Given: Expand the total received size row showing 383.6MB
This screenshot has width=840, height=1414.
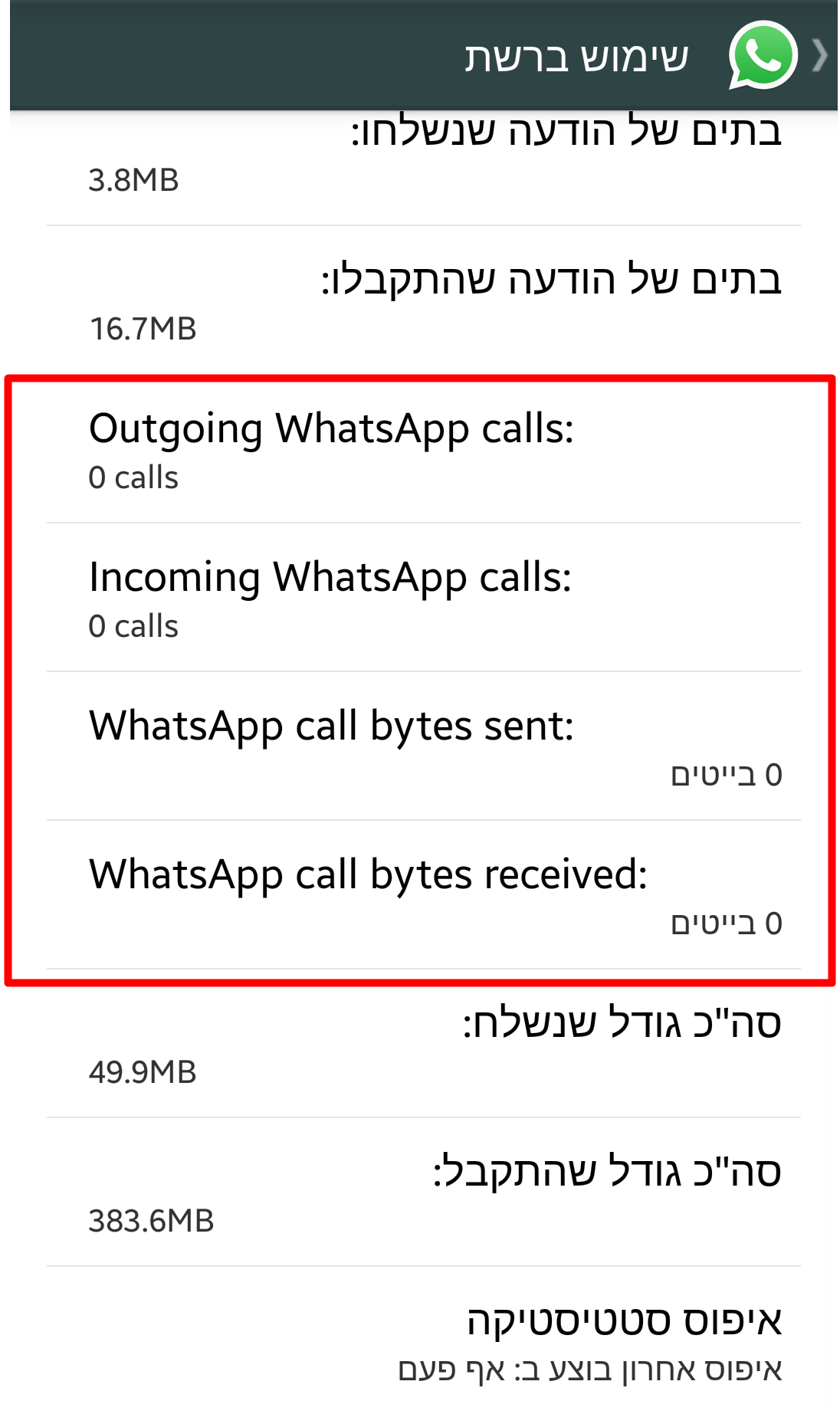Looking at the screenshot, I should (420, 1196).
